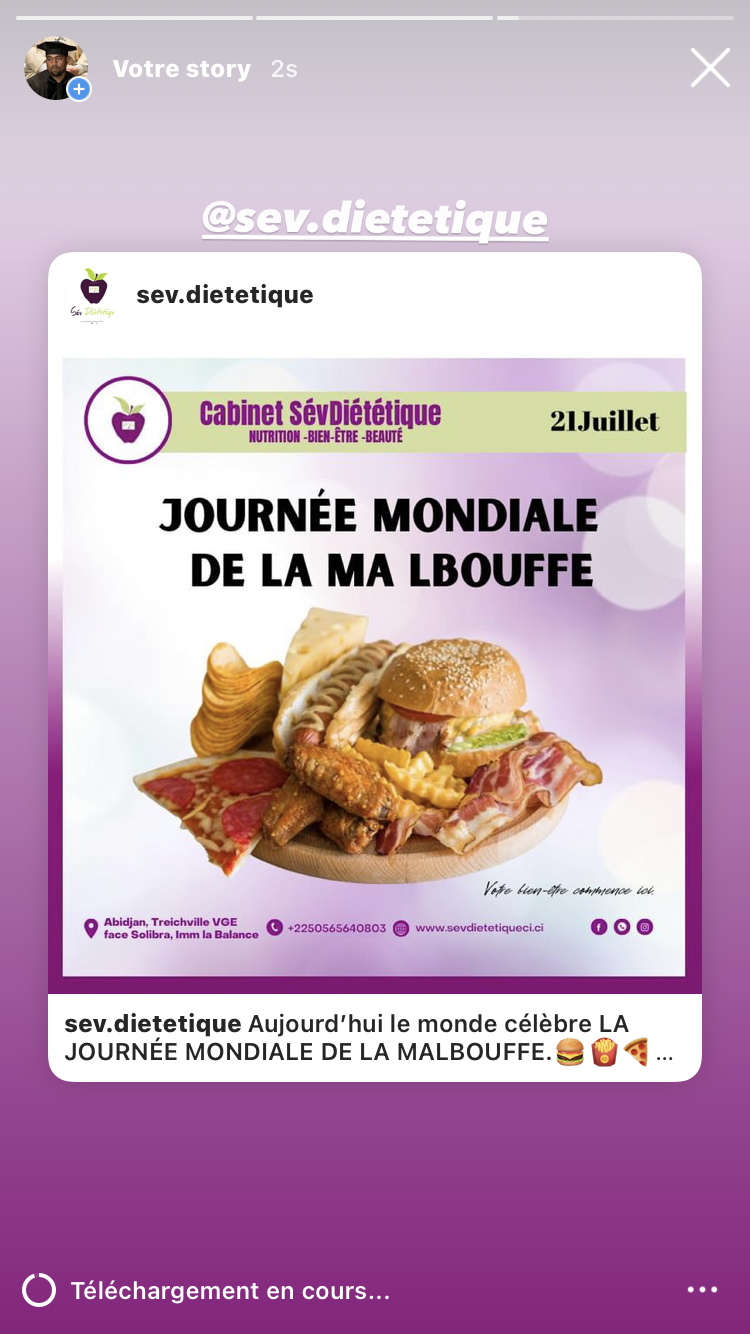Tap your profile picture with plus badge
The height and width of the screenshot is (1334, 750).
pyautogui.click(x=57, y=68)
